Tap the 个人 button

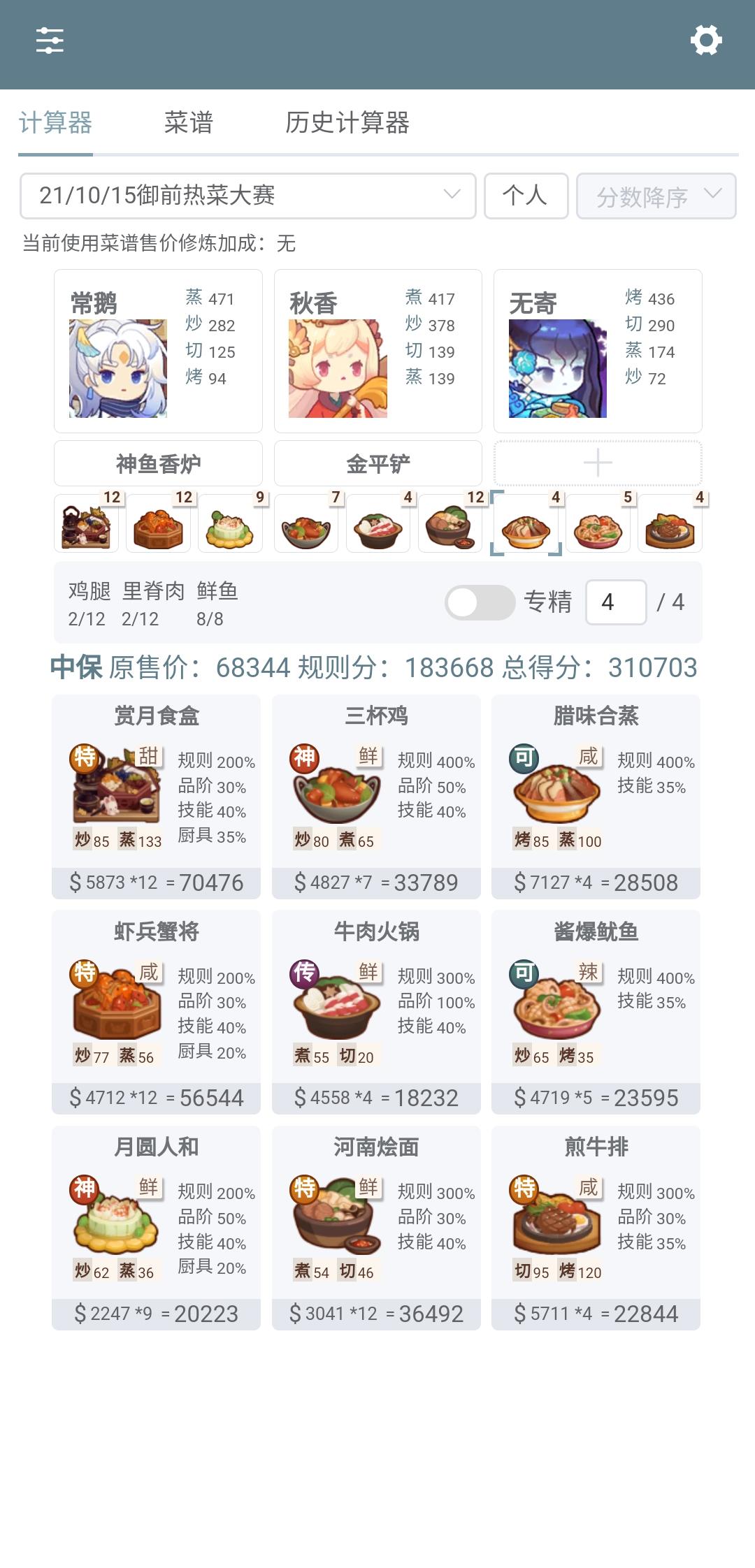(x=526, y=196)
